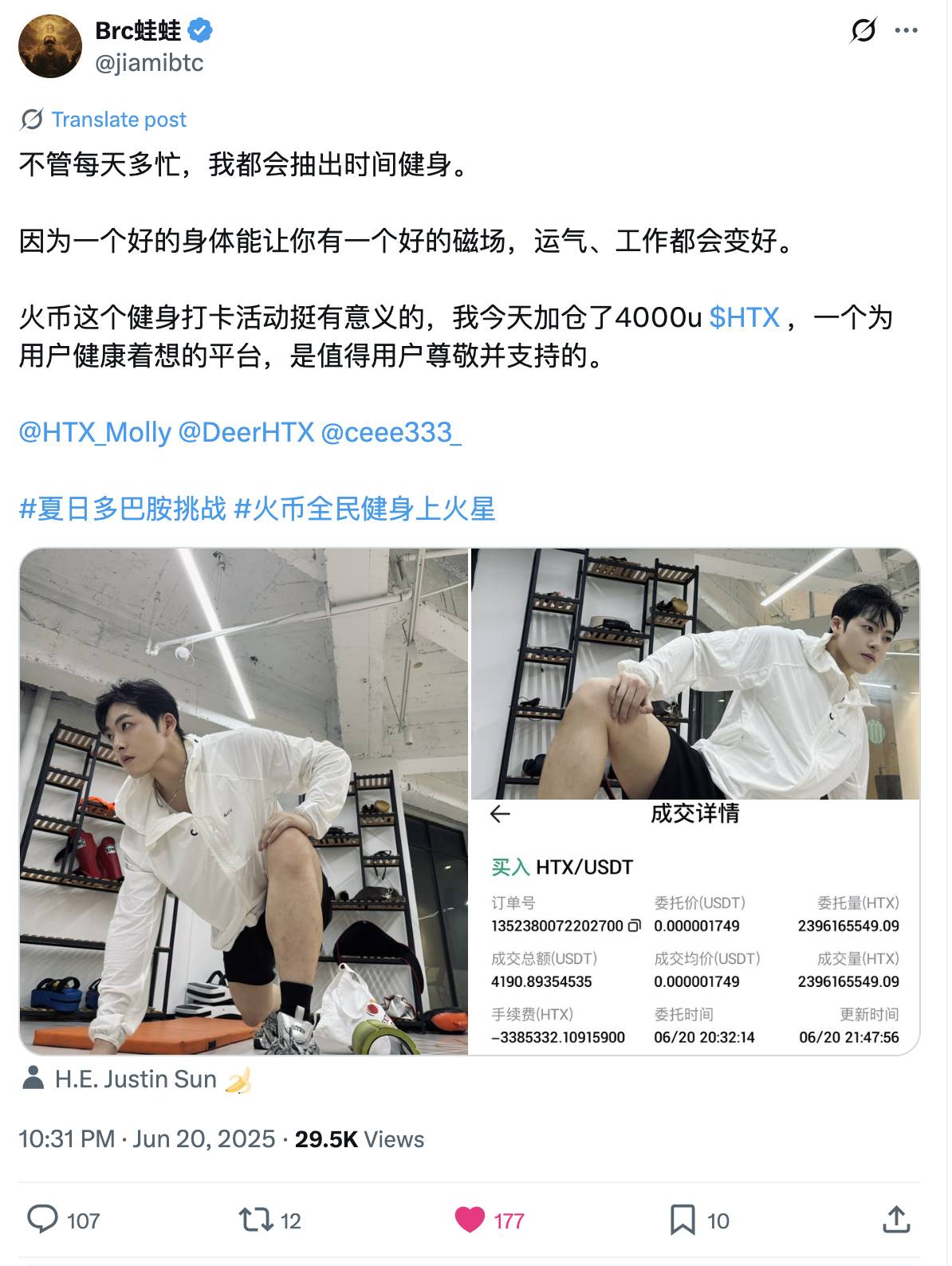The height and width of the screenshot is (1266, 952).
Task: Visit the @DeerHTX profile mention
Action: (246, 432)
